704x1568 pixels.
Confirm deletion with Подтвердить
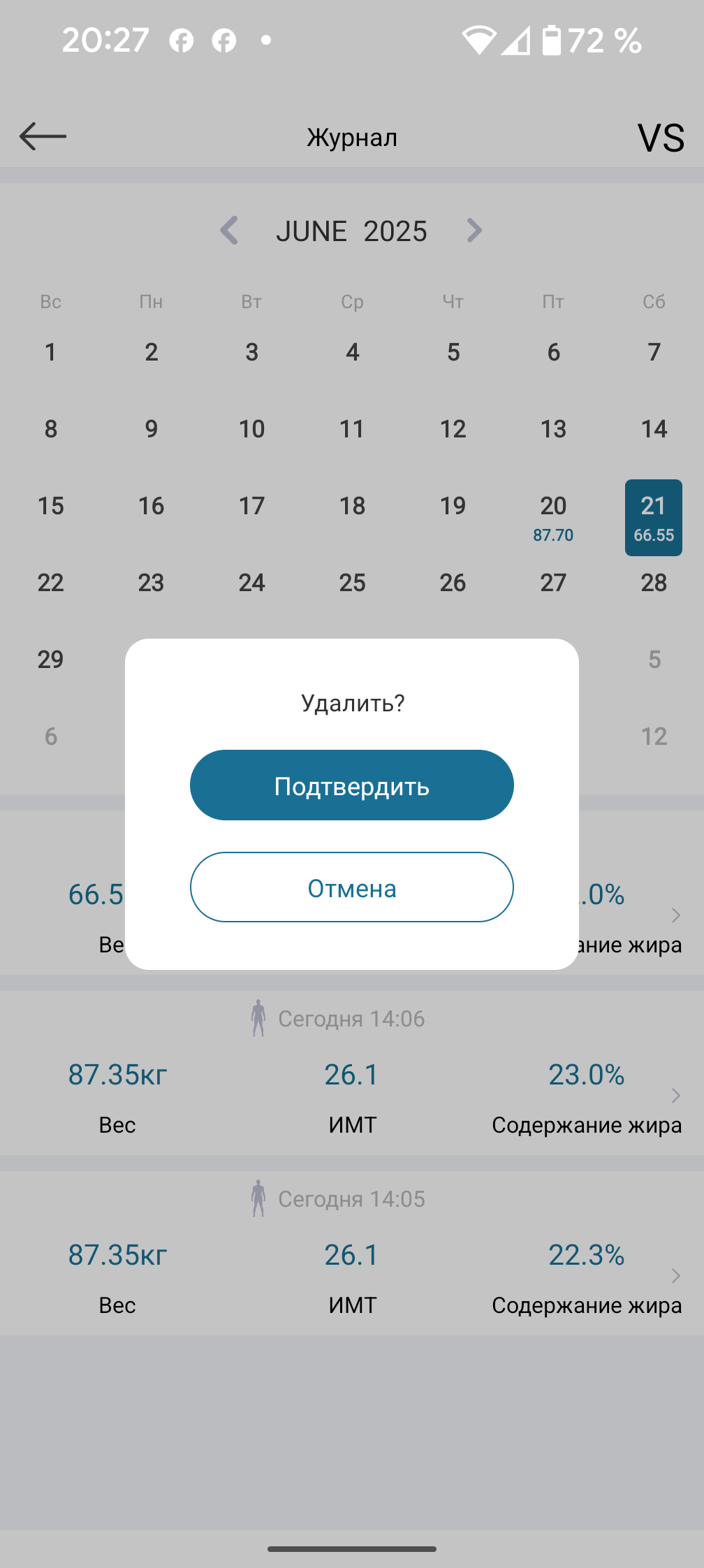click(x=351, y=785)
